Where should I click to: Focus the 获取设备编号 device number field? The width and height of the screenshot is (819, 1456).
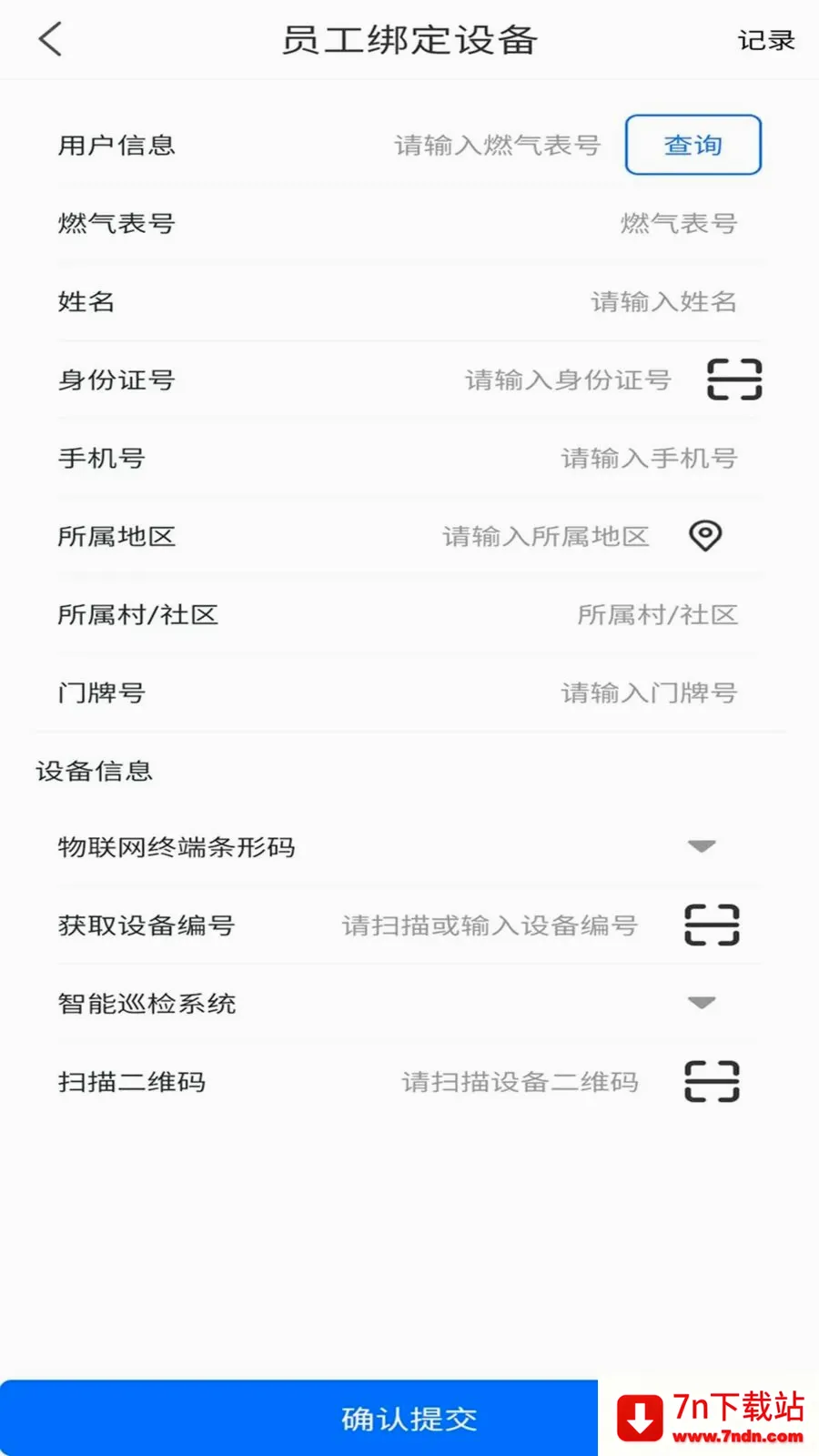click(x=490, y=926)
